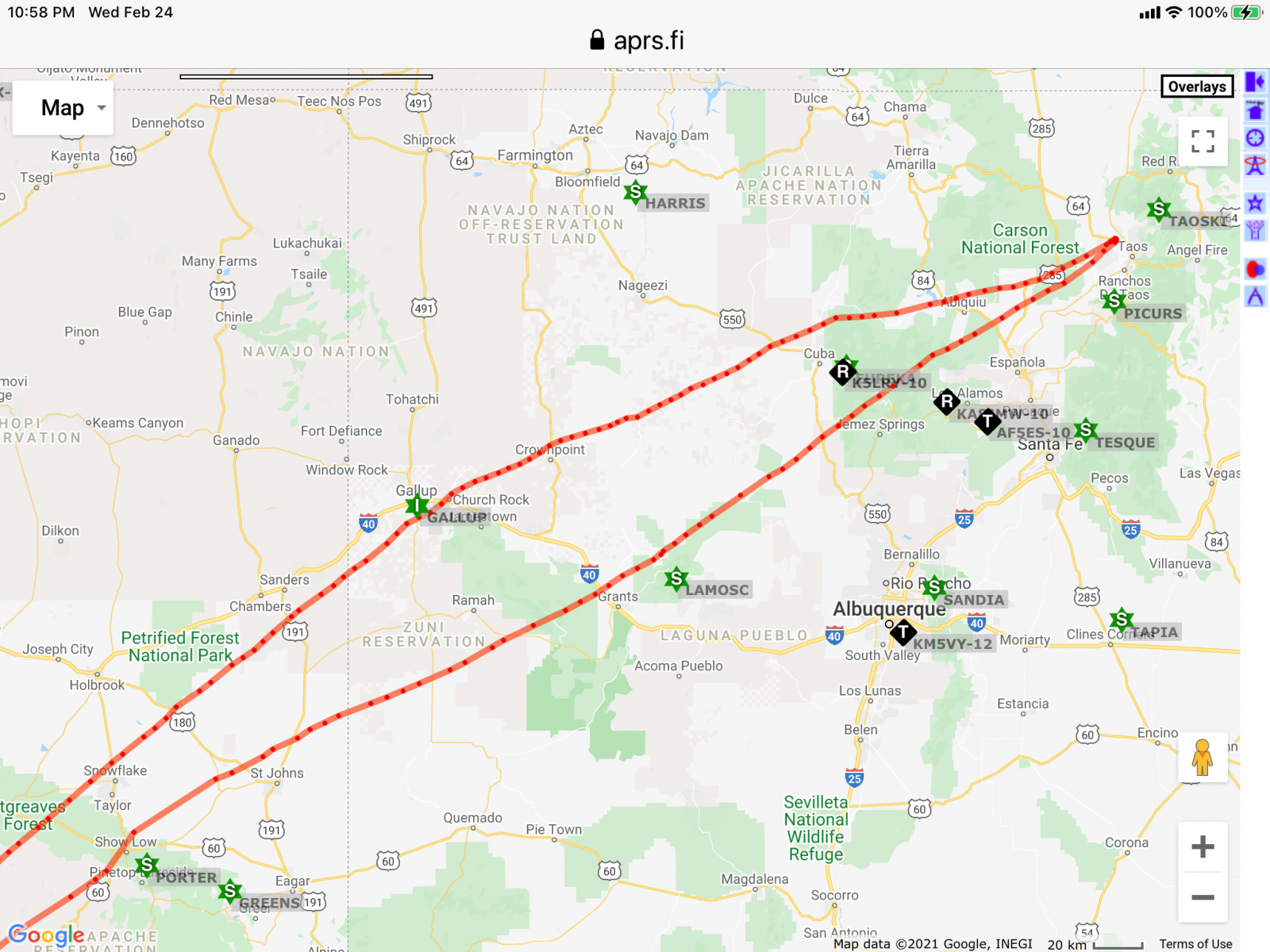
Task: Select the LAMOSC station marker
Action: 676,579
